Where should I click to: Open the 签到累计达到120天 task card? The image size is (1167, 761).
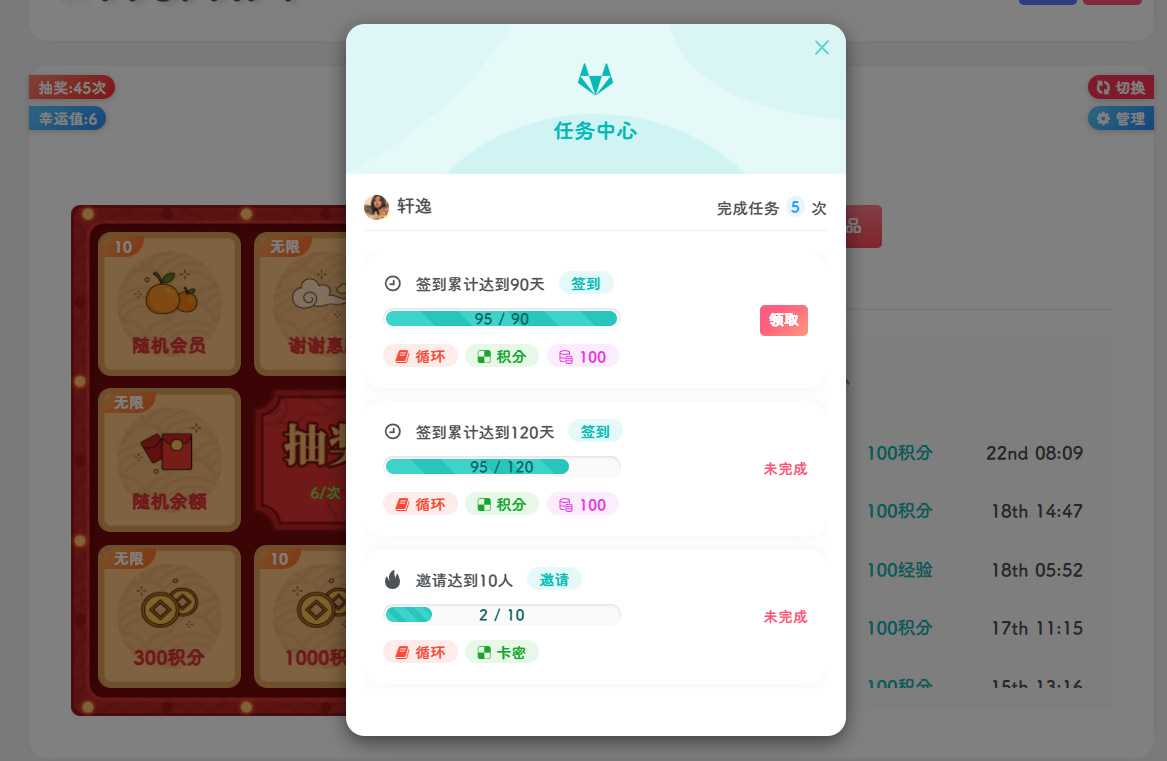(x=595, y=468)
